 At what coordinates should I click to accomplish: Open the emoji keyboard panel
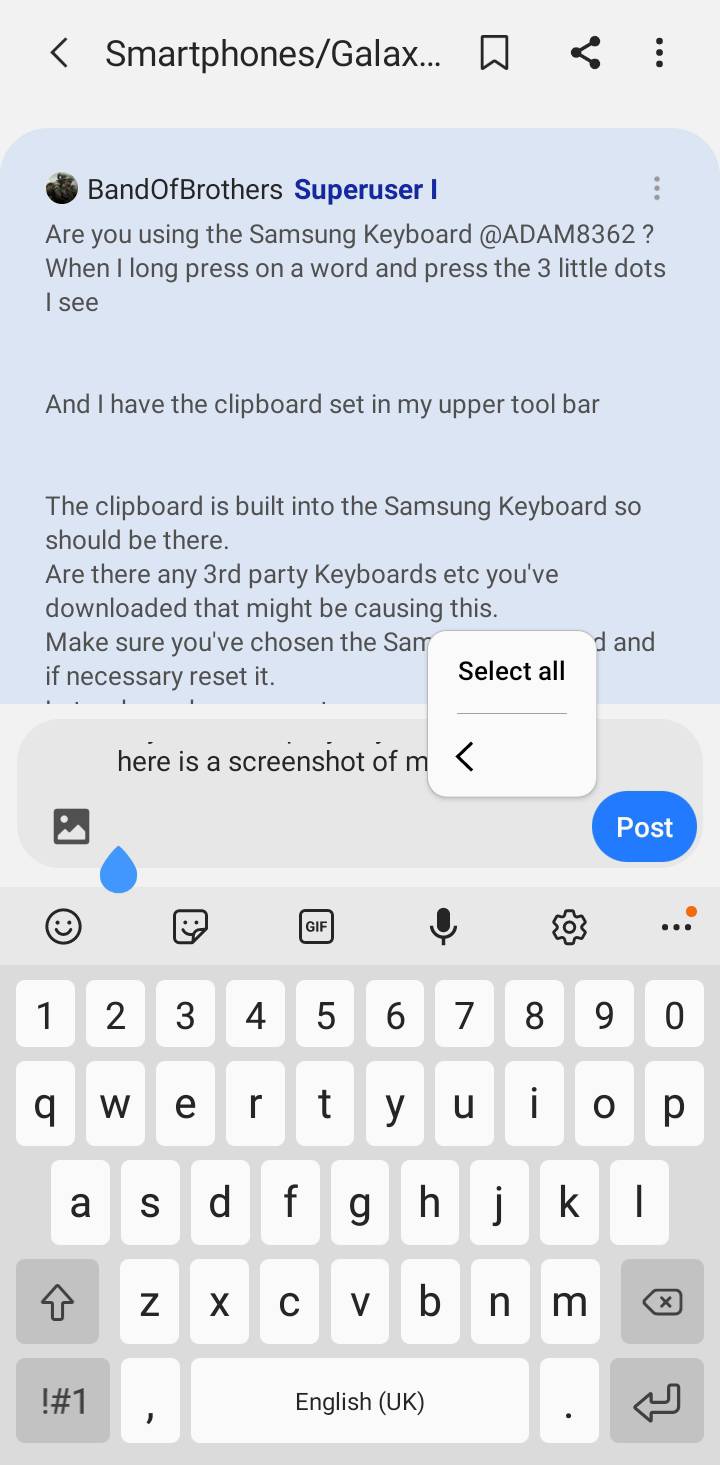coord(64,927)
